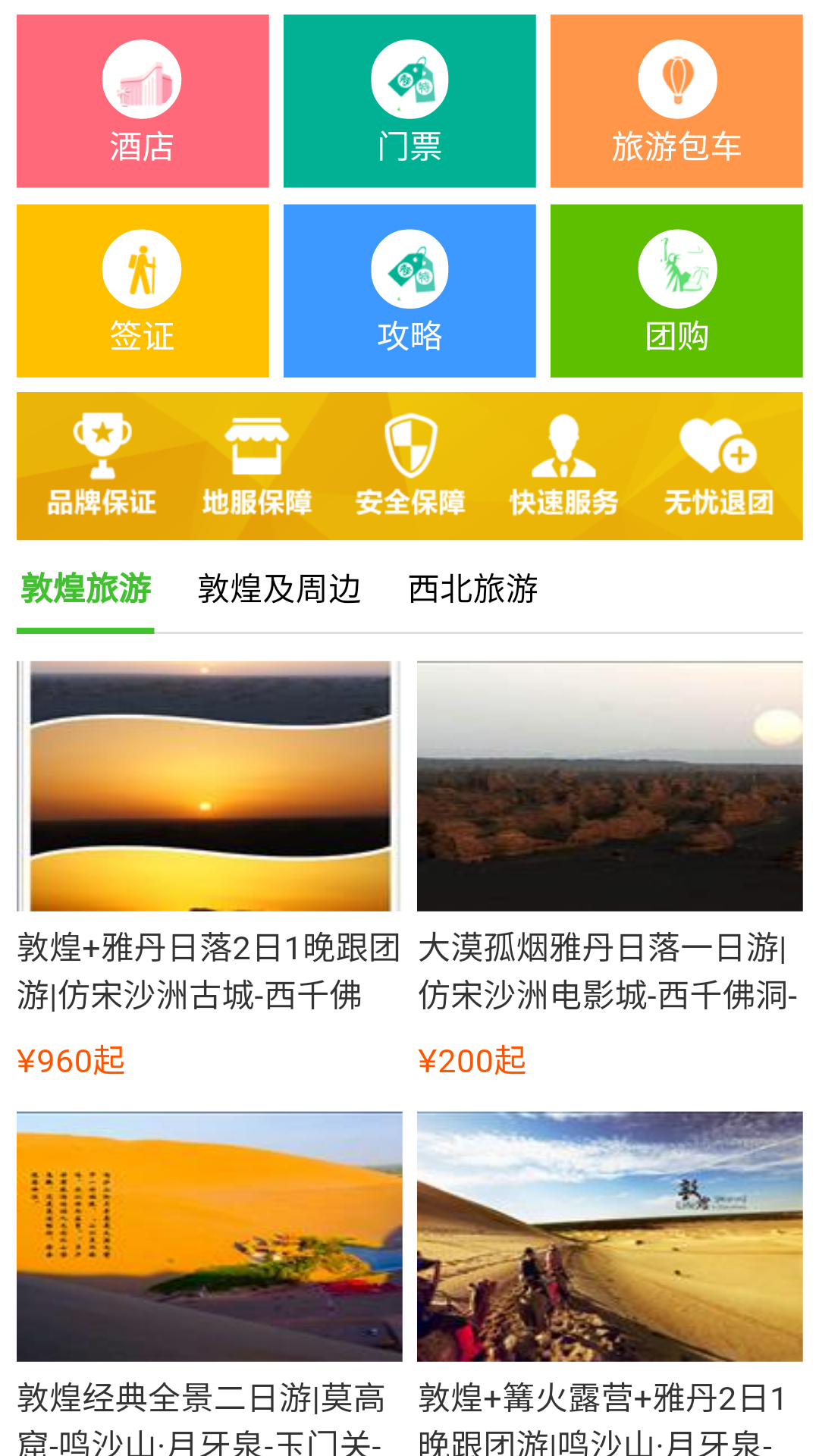Click the 品牌保证 trophy badge

(x=100, y=463)
